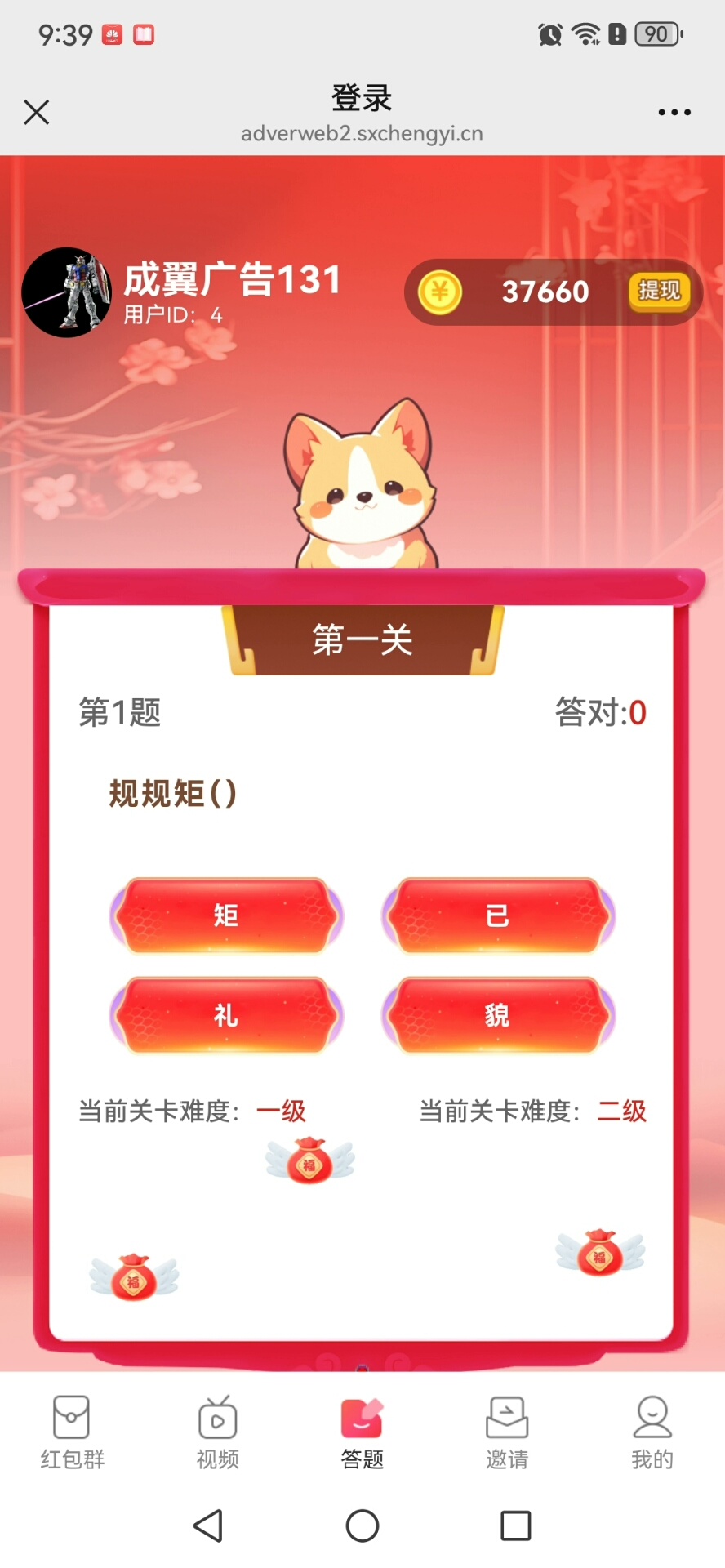Open the 视频 tab

(x=218, y=1432)
